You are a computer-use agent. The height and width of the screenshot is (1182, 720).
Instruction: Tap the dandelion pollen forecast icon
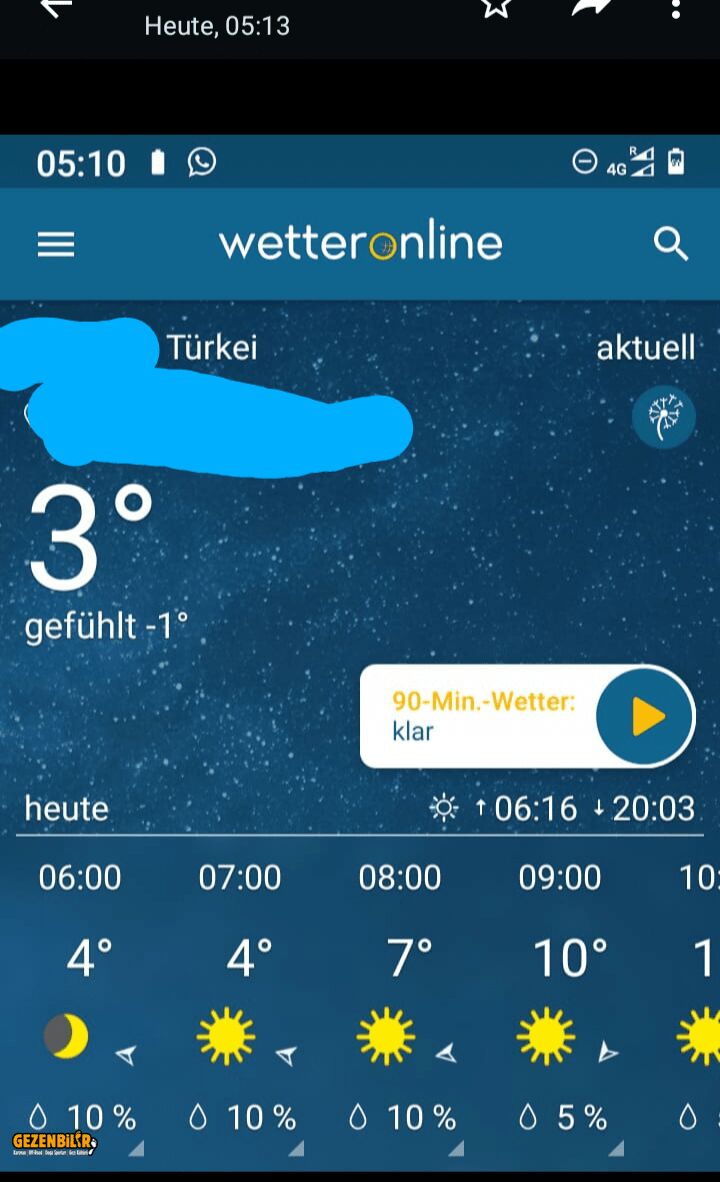click(663, 416)
